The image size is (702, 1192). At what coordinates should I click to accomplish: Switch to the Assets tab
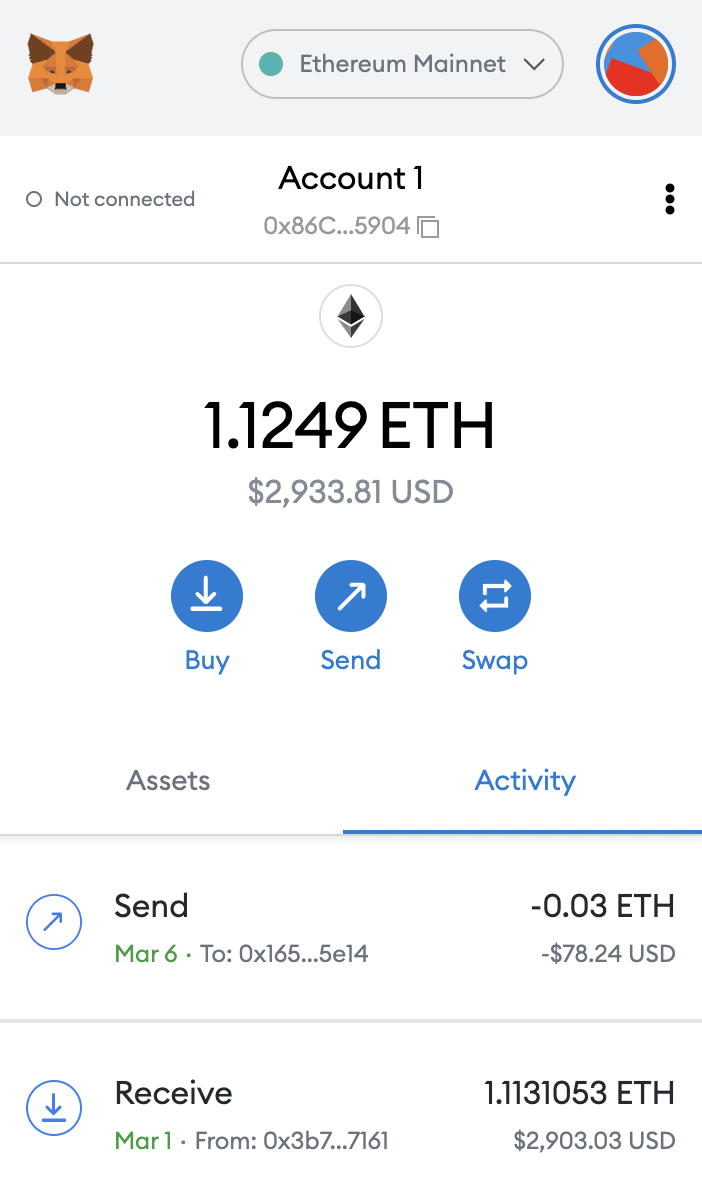(x=168, y=781)
